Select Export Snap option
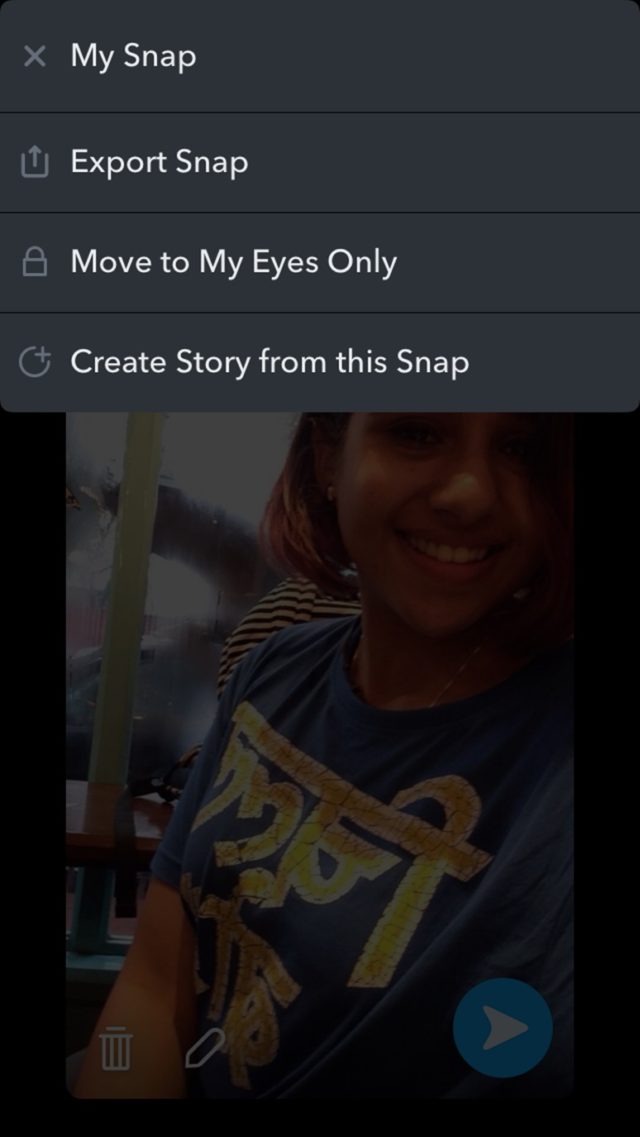The height and width of the screenshot is (1137, 640). click(x=159, y=162)
